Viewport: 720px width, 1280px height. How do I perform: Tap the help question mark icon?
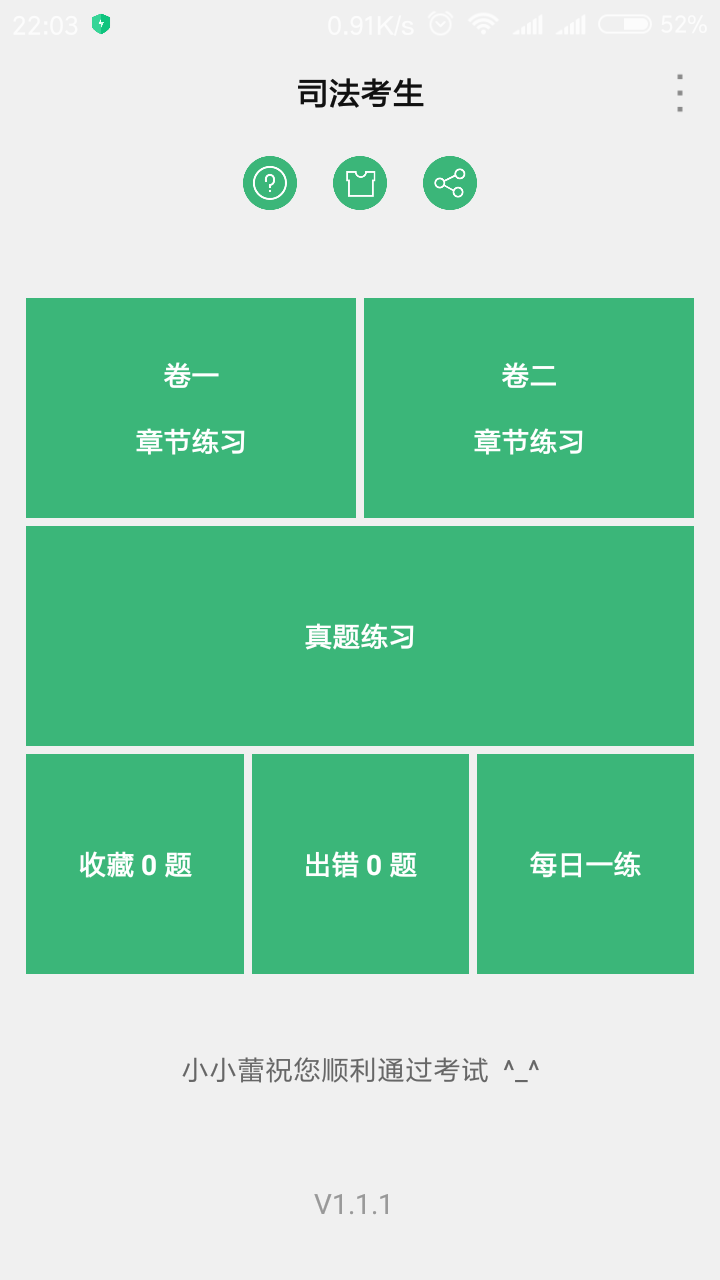pos(270,183)
